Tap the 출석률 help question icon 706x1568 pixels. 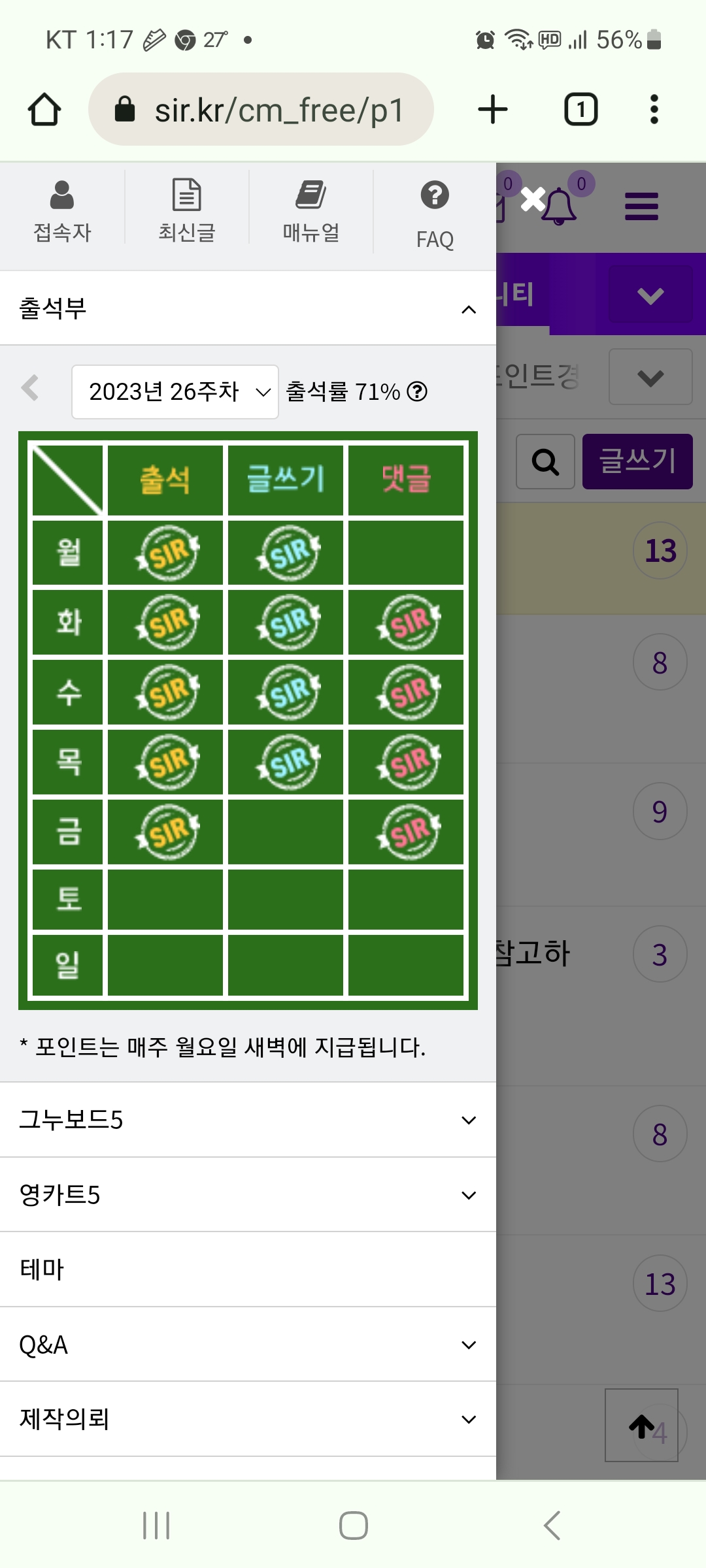click(417, 392)
